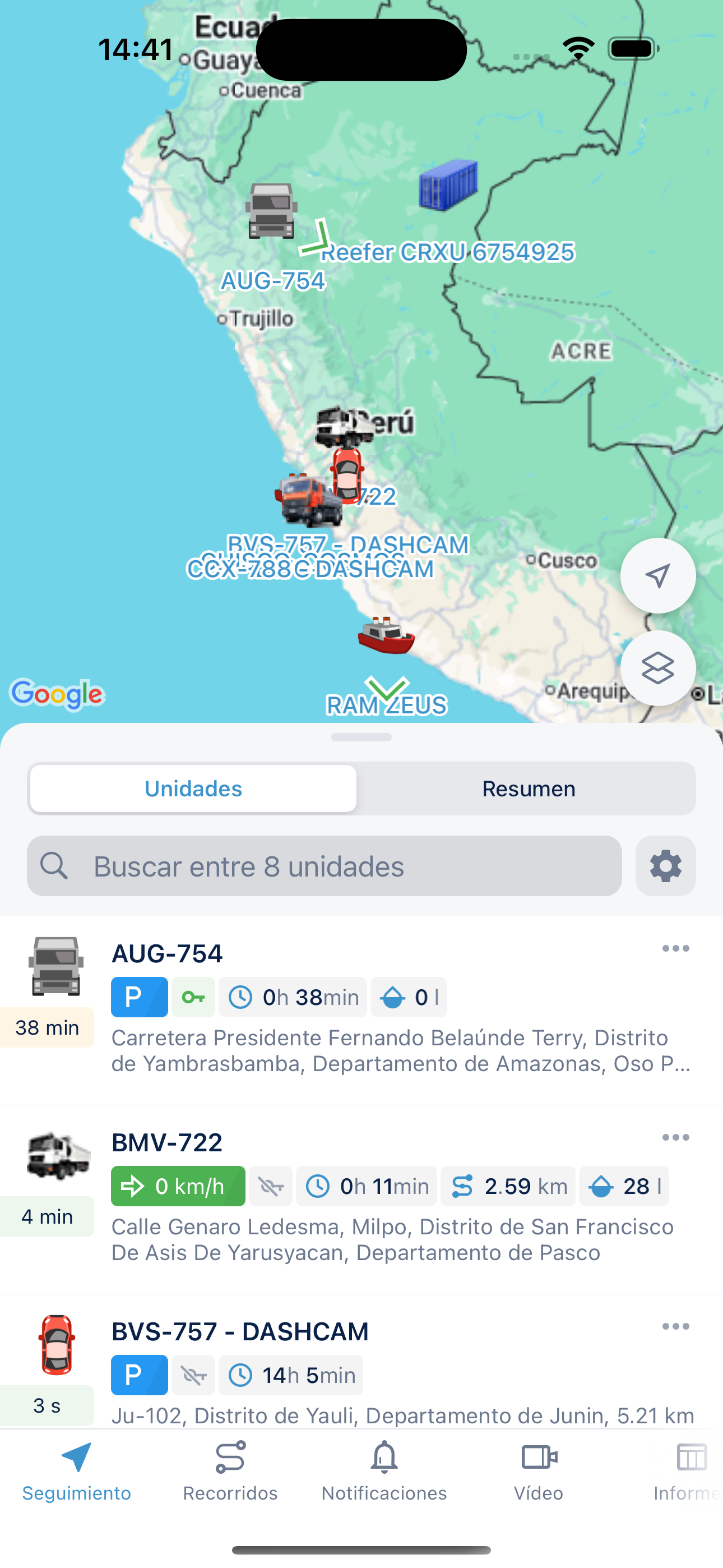The image size is (723, 1568).
Task: Tap the ignition key icon of AUG-754
Action: [193, 997]
